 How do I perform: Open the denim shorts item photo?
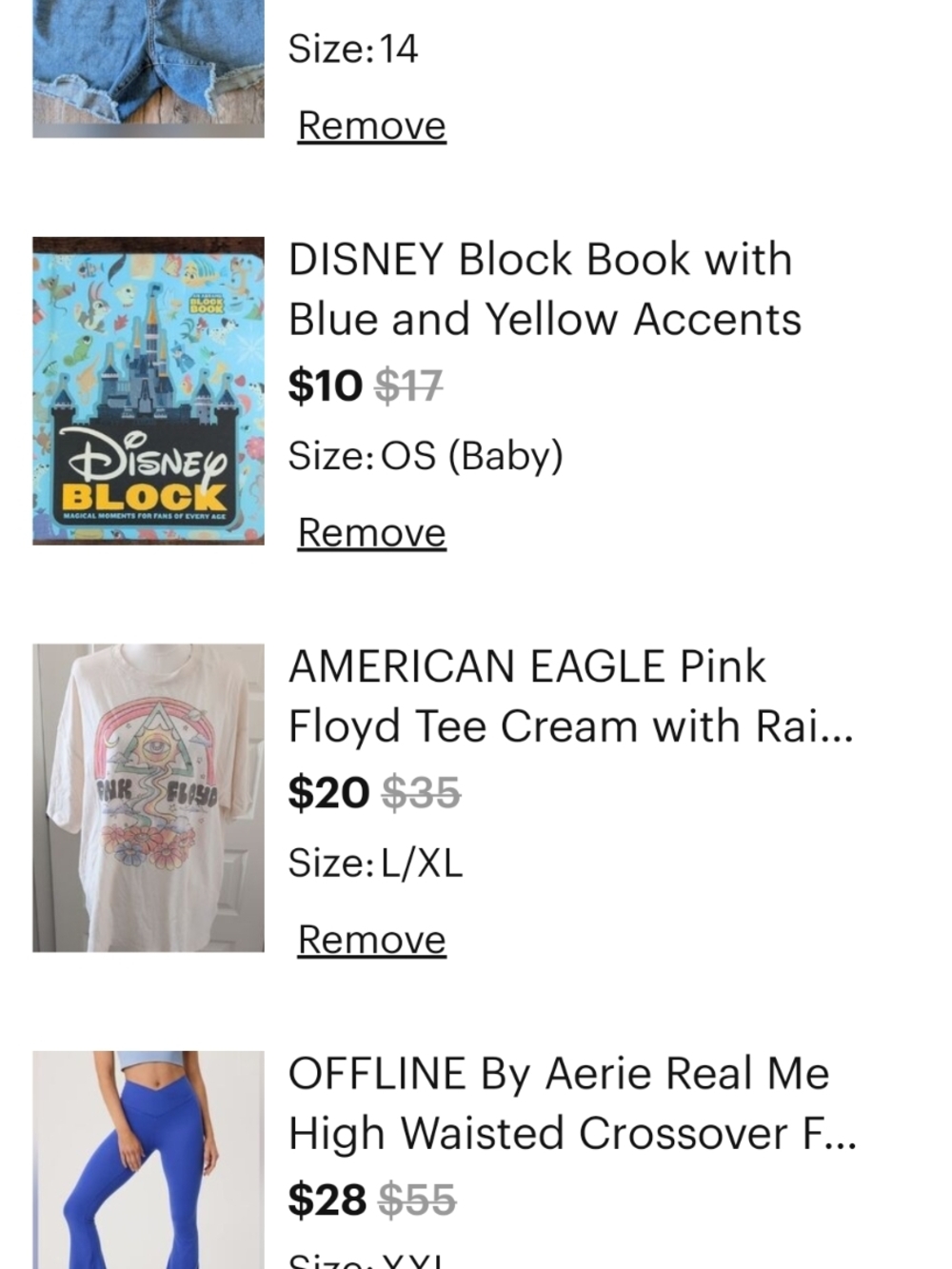click(x=149, y=67)
